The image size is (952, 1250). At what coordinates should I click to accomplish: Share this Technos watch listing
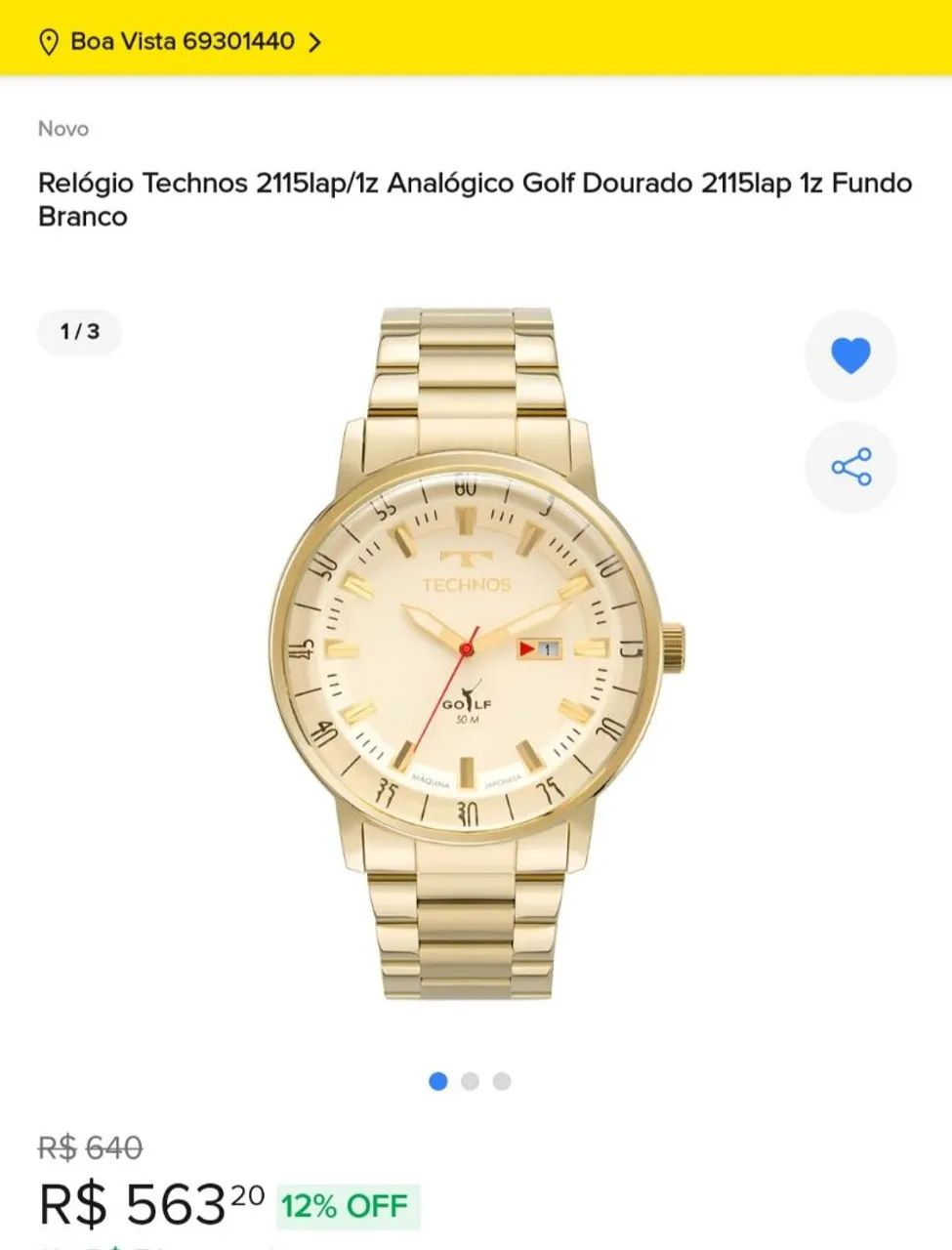[850, 467]
